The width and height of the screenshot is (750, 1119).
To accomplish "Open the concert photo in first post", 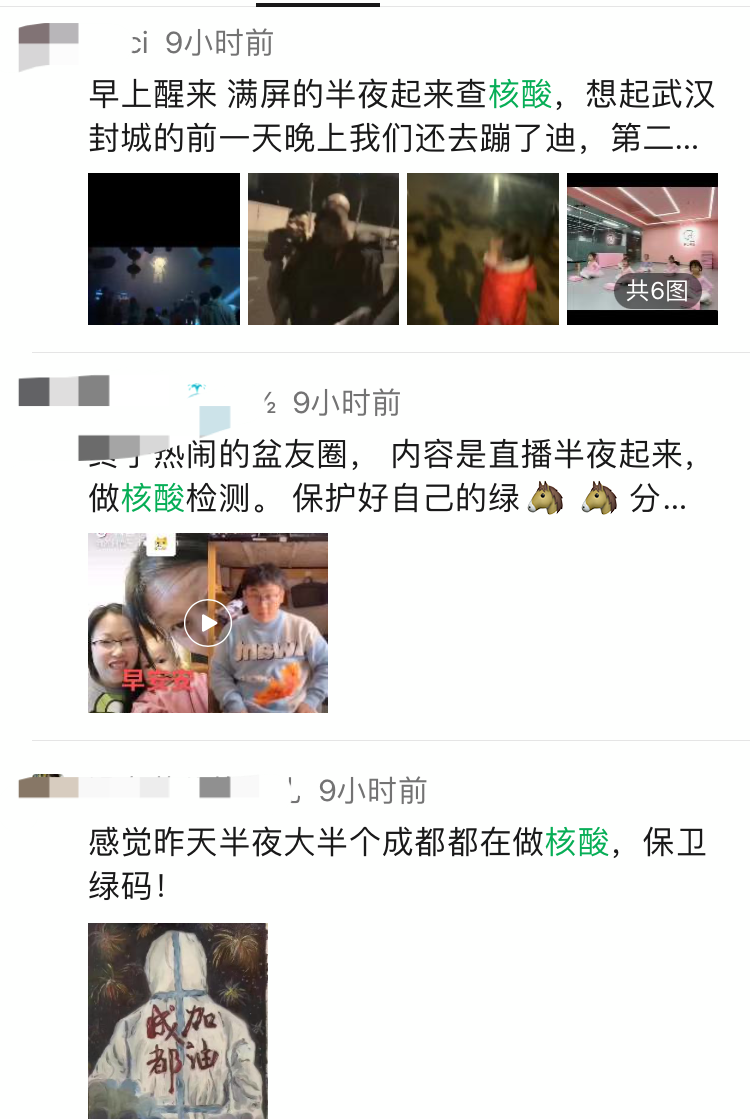I will [x=164, y=249].
